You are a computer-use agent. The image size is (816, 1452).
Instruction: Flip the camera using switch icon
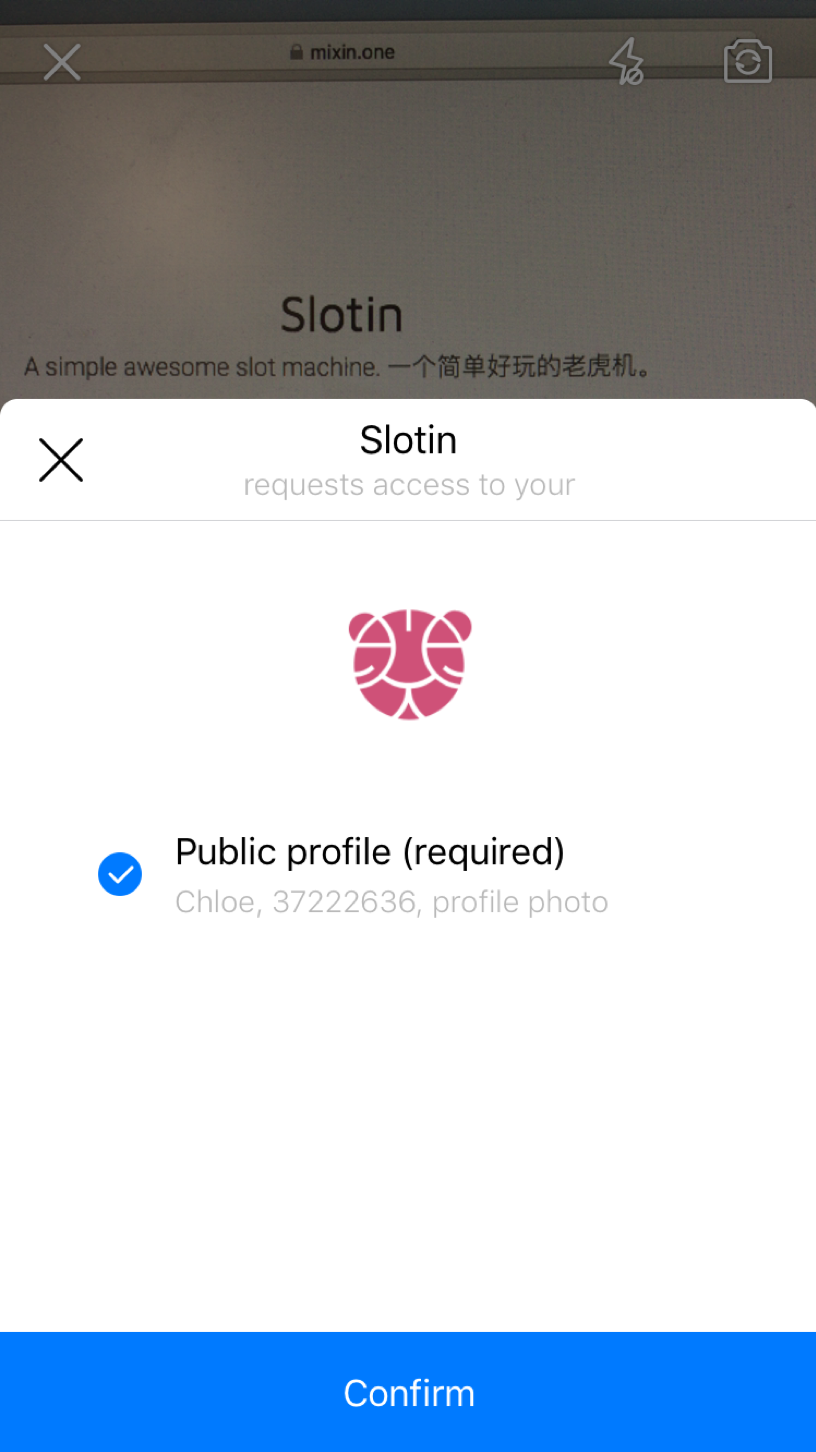coord(748,62)
